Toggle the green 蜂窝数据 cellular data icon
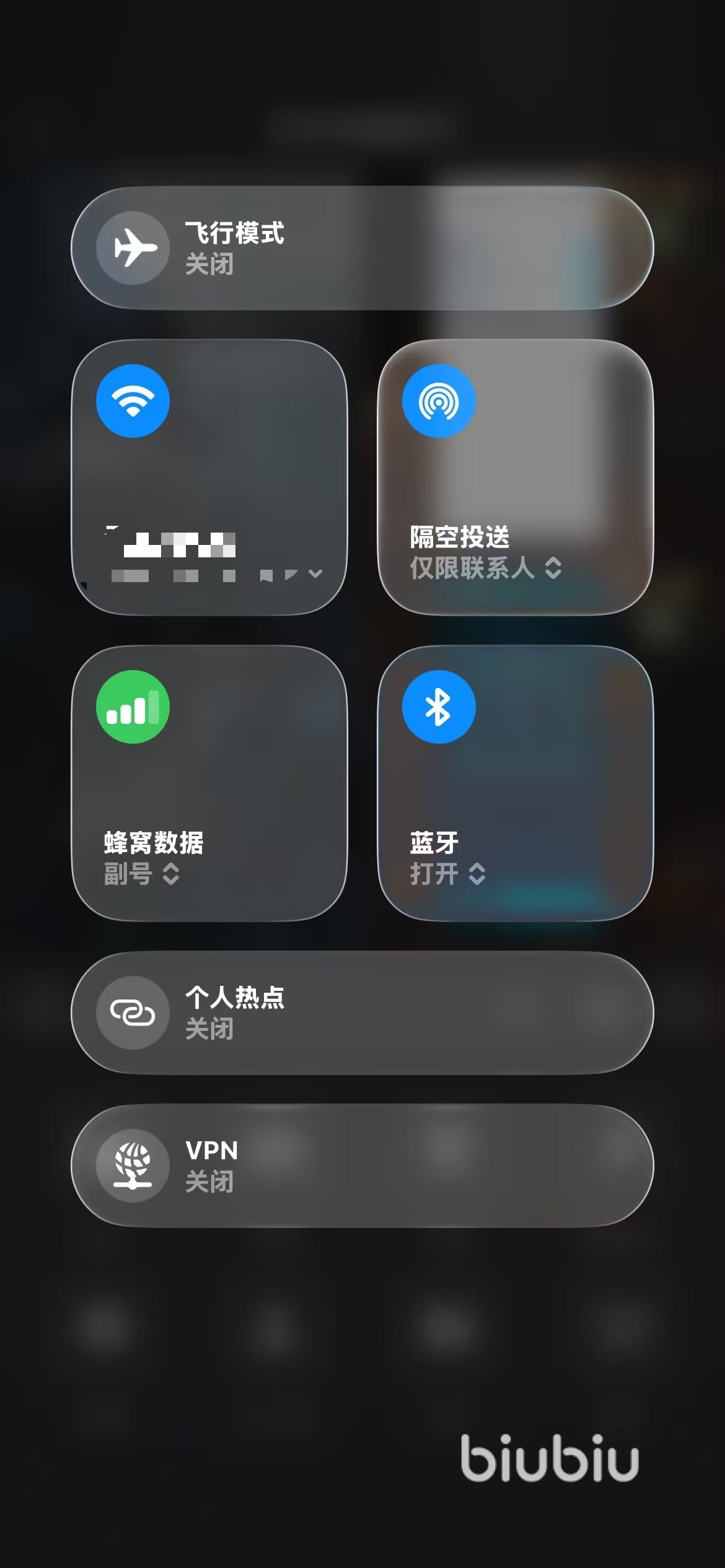Screen dimensions: 725x1568 133,707
